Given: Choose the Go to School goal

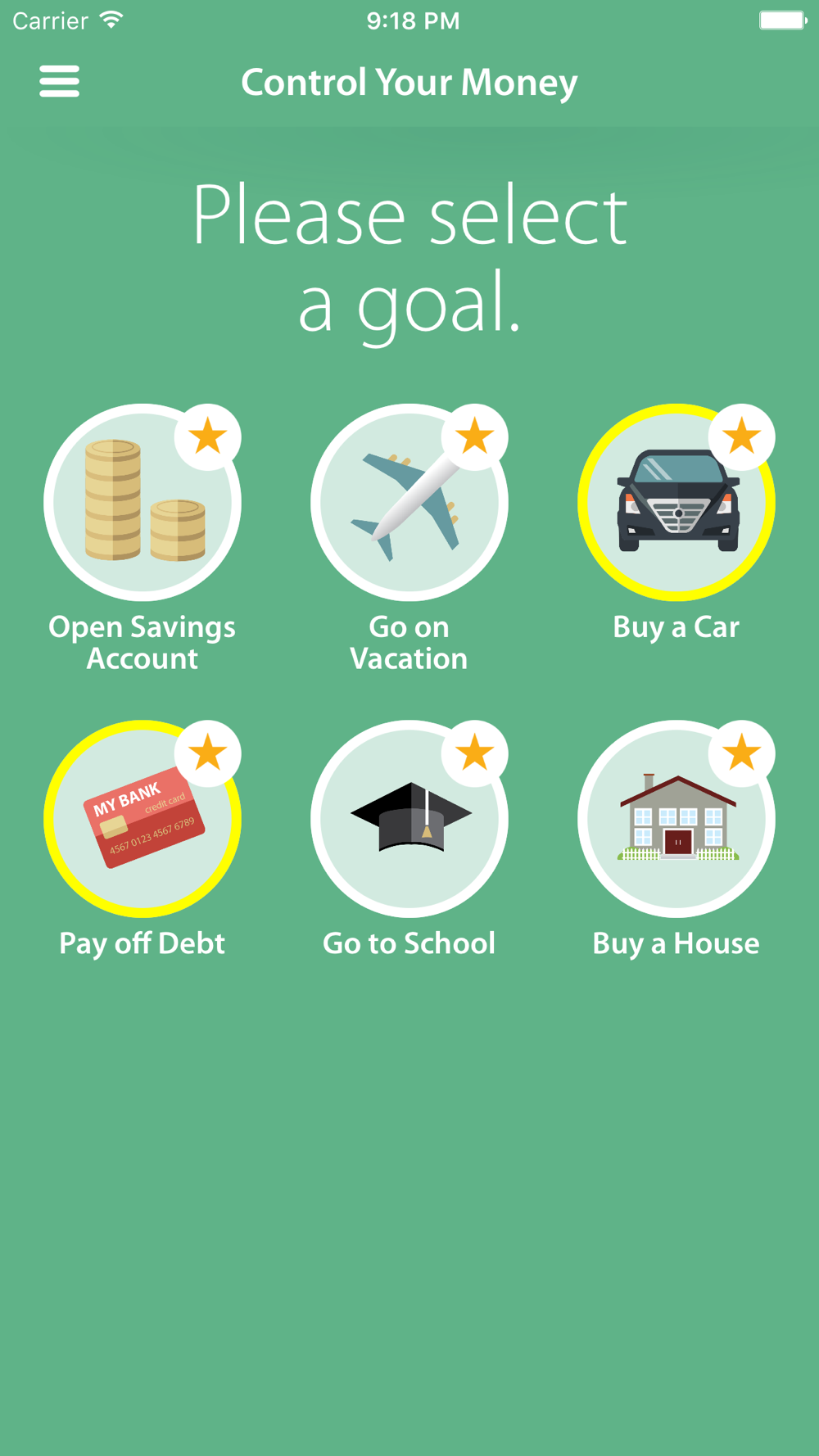Looking at the screenshot, I should point(409,819).
